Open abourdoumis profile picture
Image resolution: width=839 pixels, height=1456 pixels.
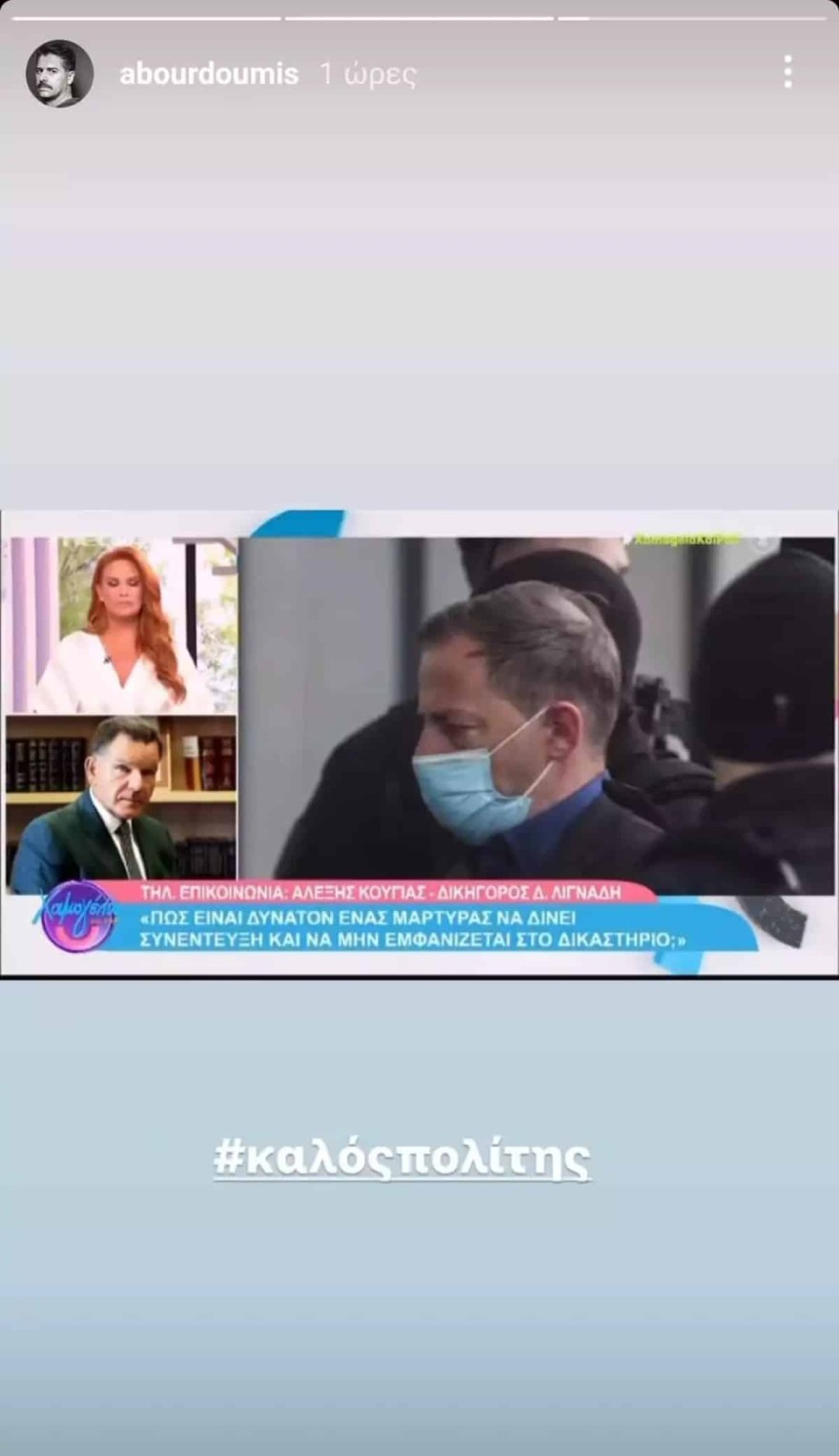[x=59, y=73]
